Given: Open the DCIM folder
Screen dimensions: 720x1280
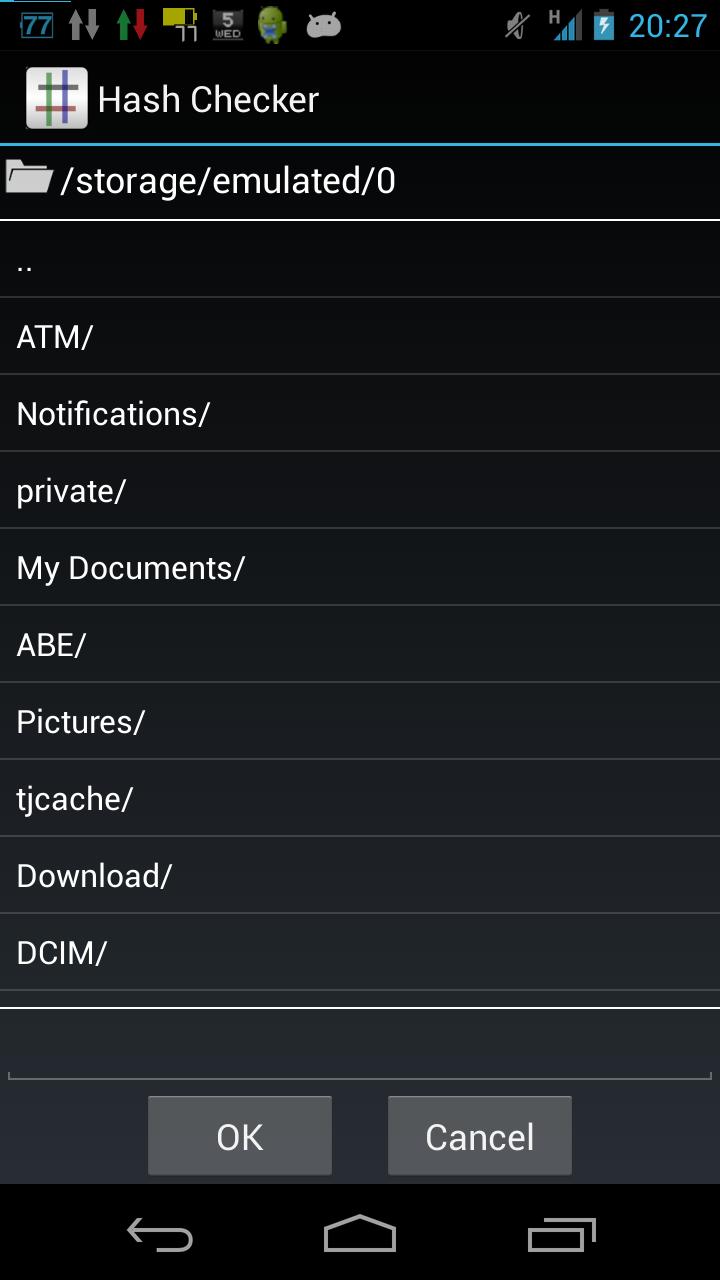Looking at the screenshot, I should click(360, 953).
